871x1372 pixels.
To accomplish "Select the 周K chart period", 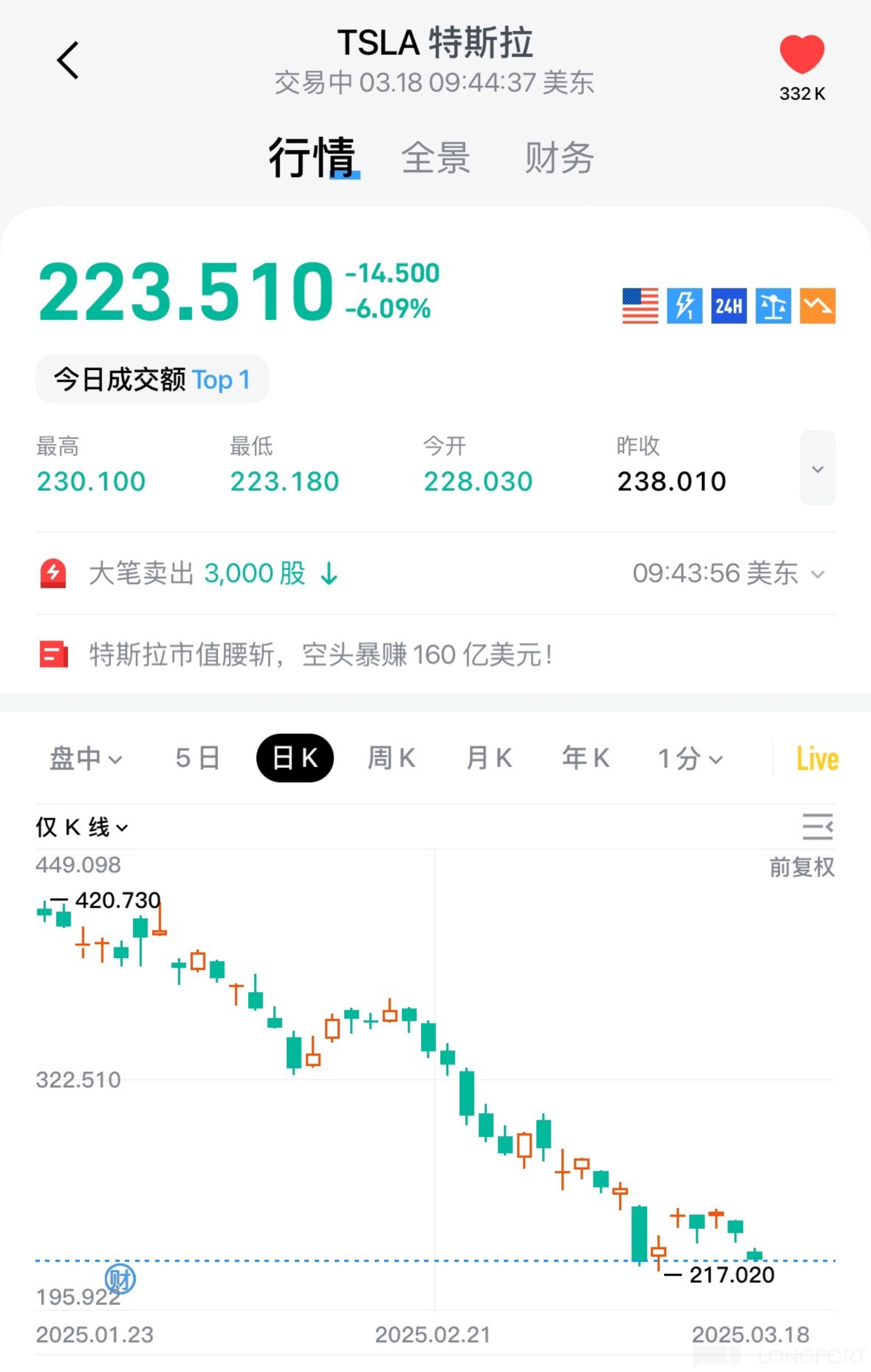I will (x=391, y=758).
